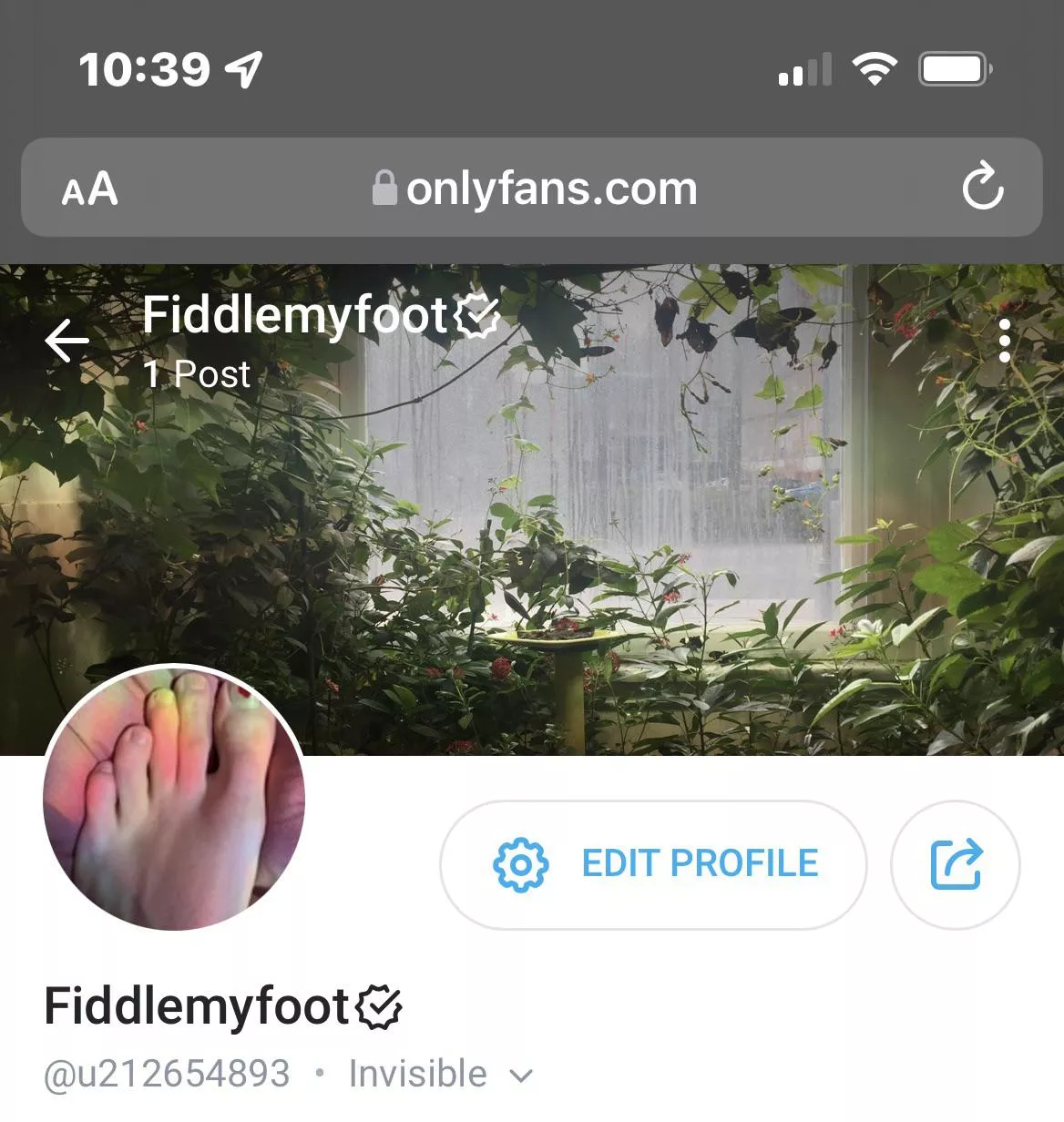Screen dimensions: 1064x1122
Task: Share the profile via share icon
Action: [x=955, y=864]
